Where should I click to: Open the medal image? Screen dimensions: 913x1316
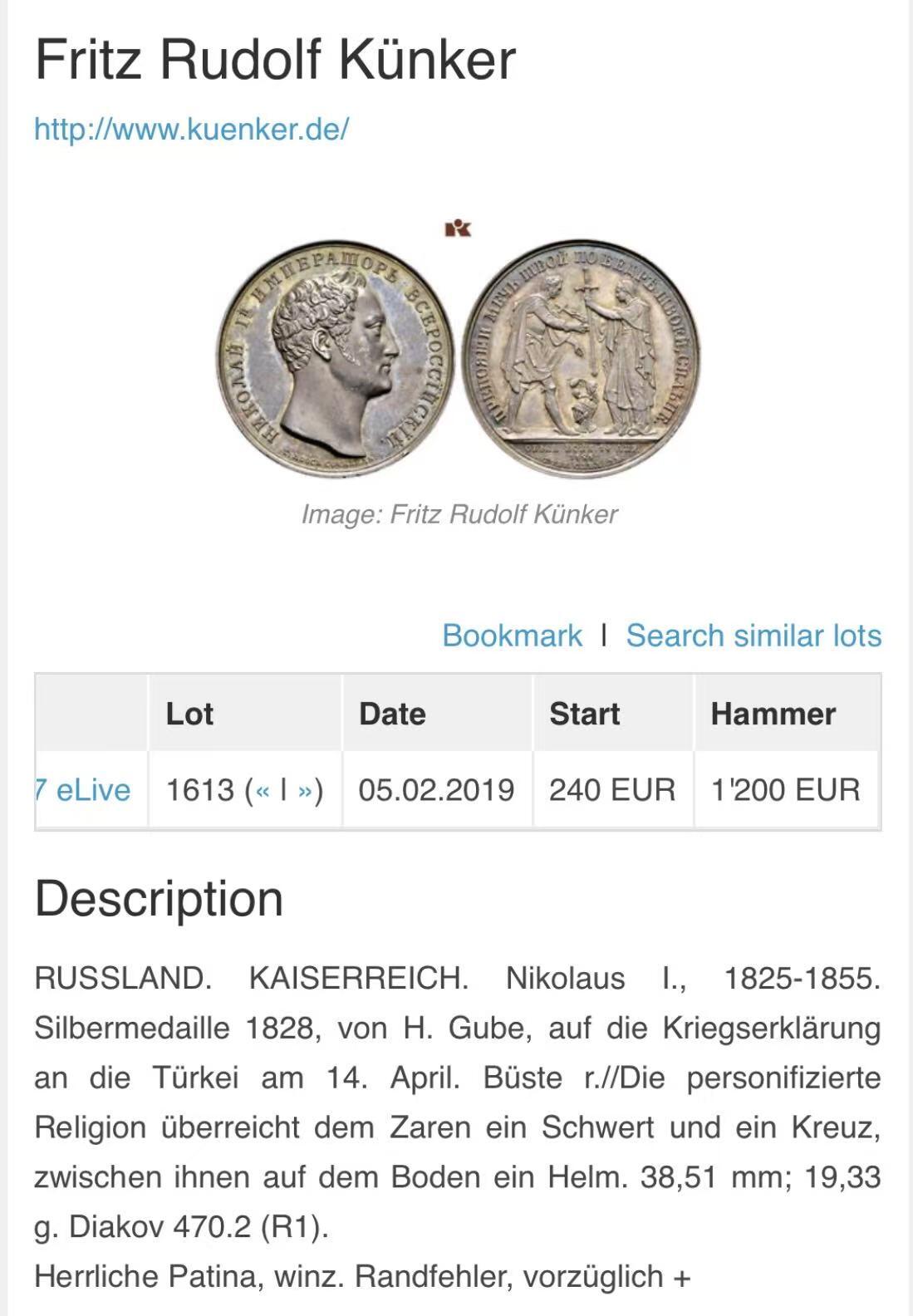coord(458,357)
